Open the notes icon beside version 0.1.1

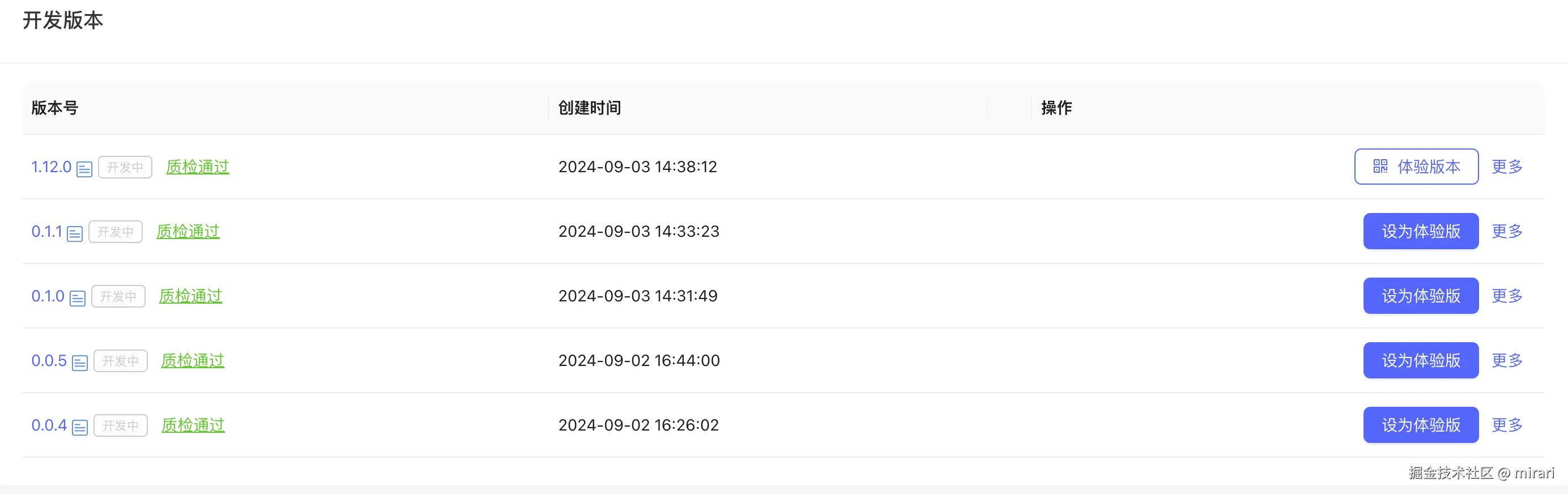74,233
